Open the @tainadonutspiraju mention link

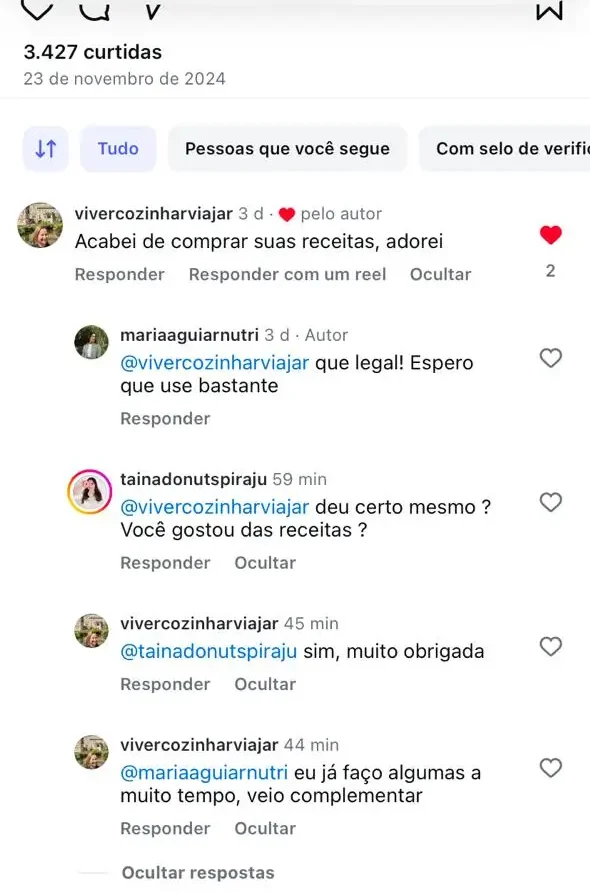[209, 651]
